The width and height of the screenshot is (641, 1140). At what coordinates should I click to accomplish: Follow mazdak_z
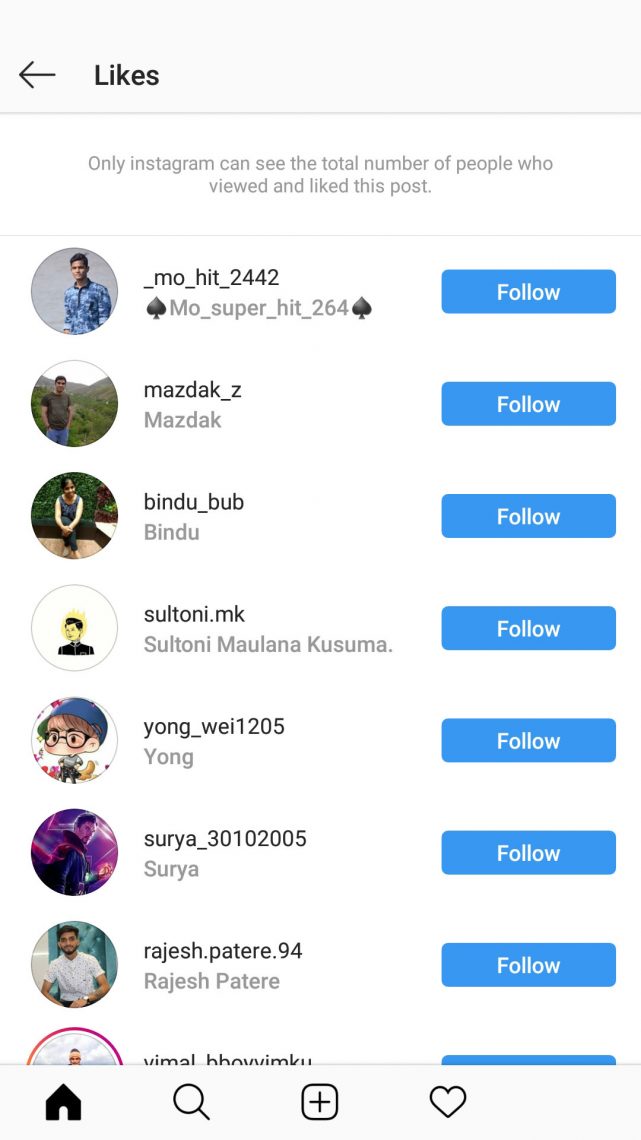click(528, 404)
